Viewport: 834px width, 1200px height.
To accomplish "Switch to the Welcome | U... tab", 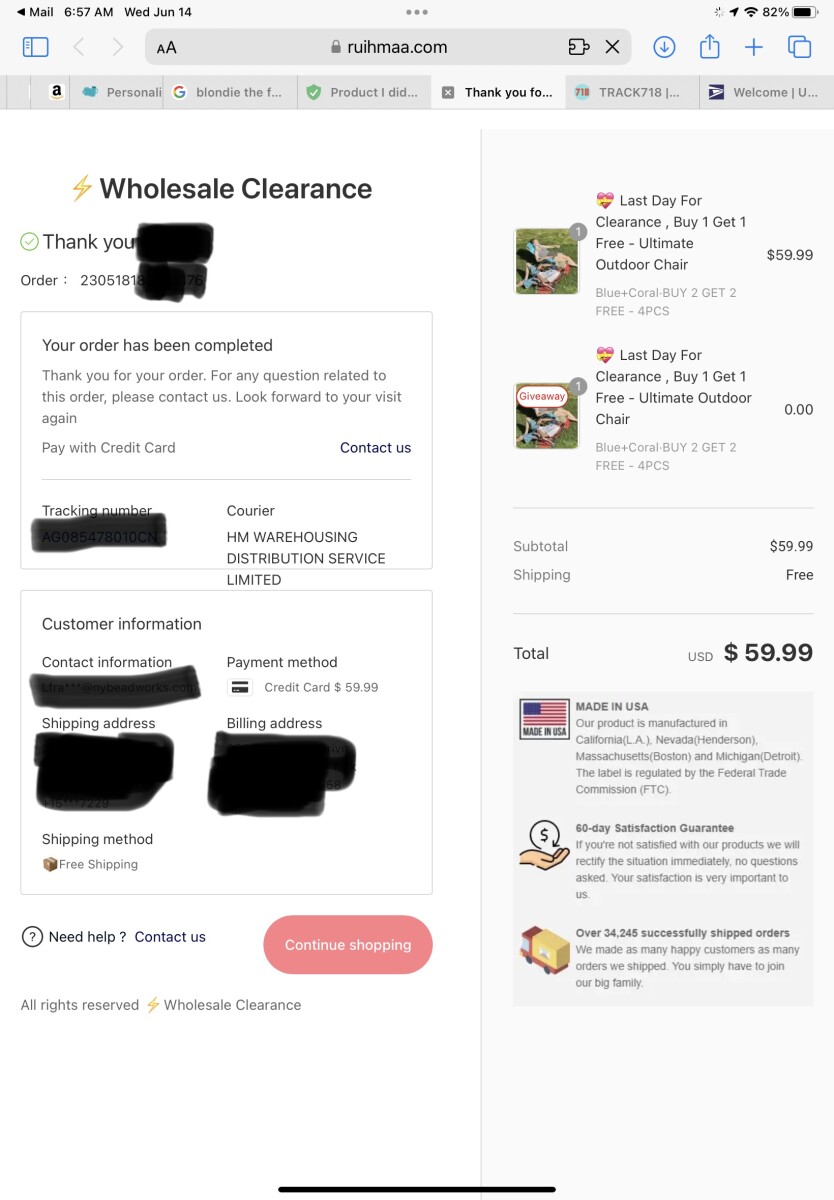I will pyautogui.click(x=764, y=92).
